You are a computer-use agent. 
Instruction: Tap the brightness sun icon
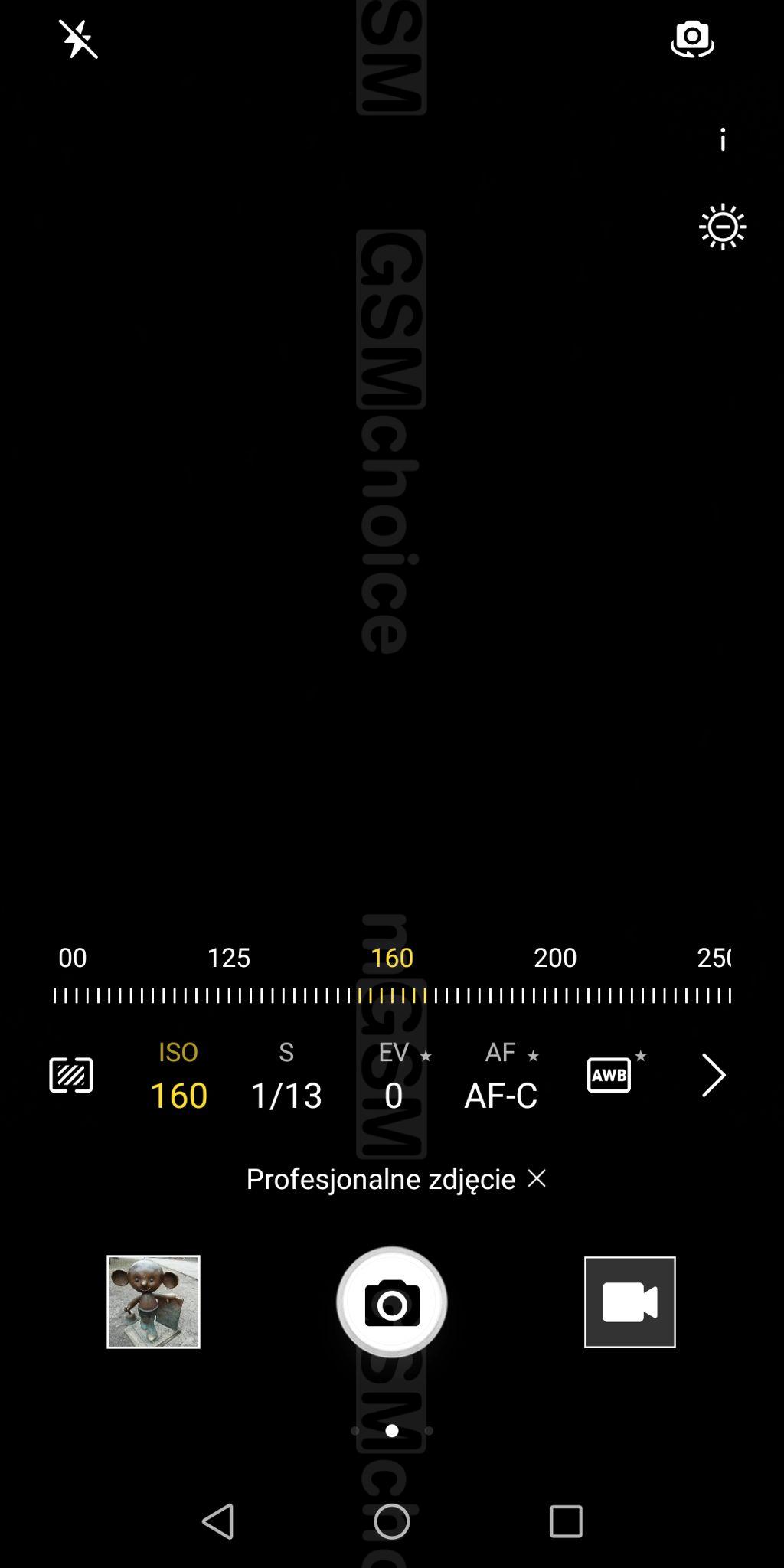(x=722, y=227)
